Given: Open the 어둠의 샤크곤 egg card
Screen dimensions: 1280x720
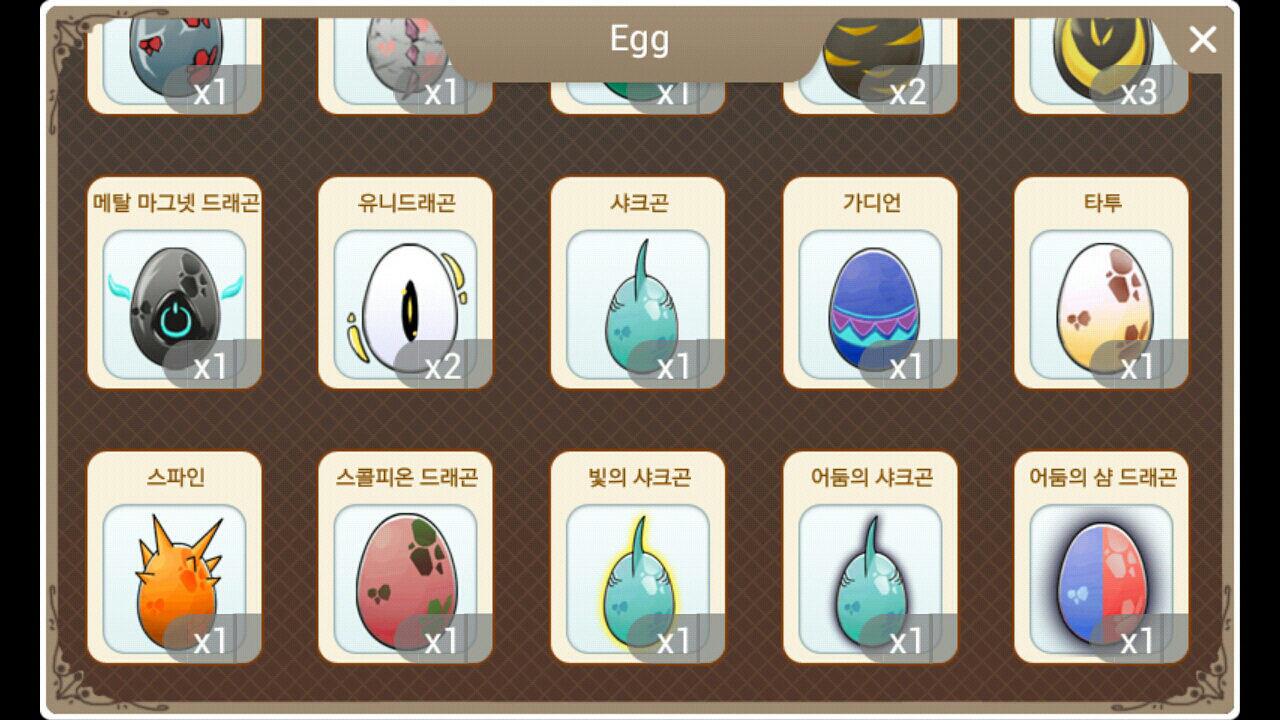Looking at the screenshot, I should coord(870,575).
